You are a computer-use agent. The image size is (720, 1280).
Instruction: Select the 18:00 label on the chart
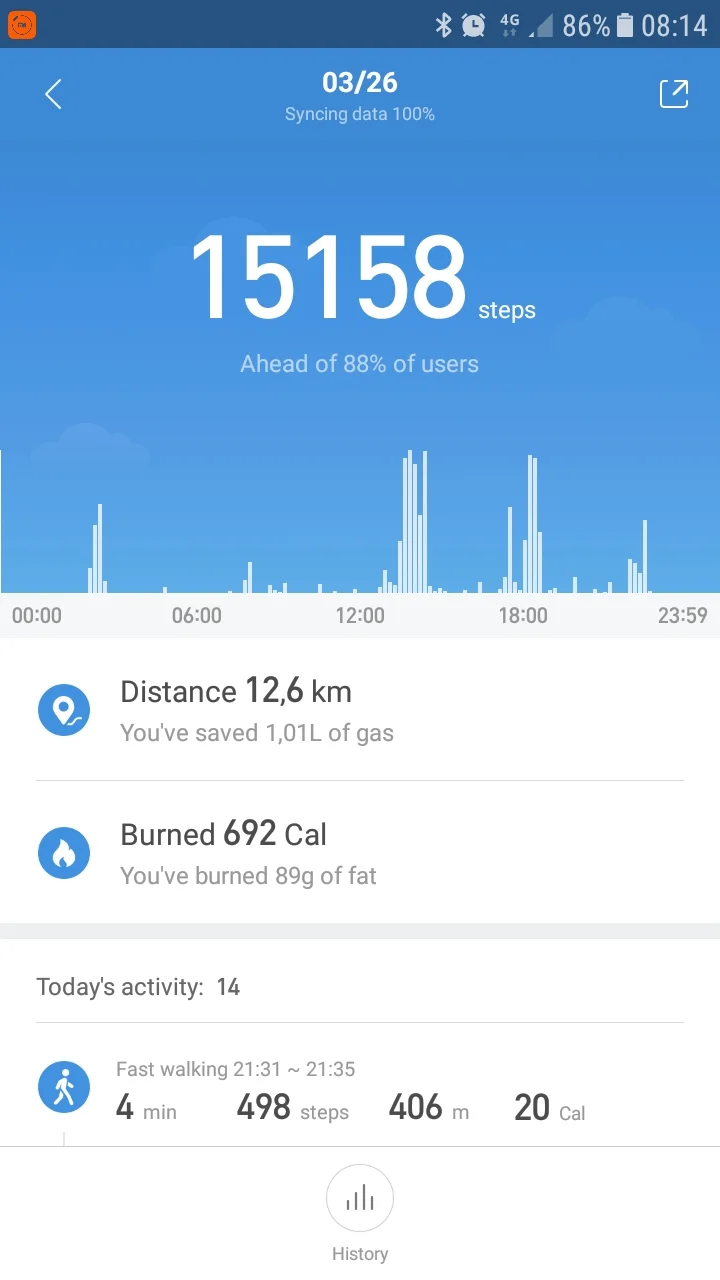[x=522, y=615]
